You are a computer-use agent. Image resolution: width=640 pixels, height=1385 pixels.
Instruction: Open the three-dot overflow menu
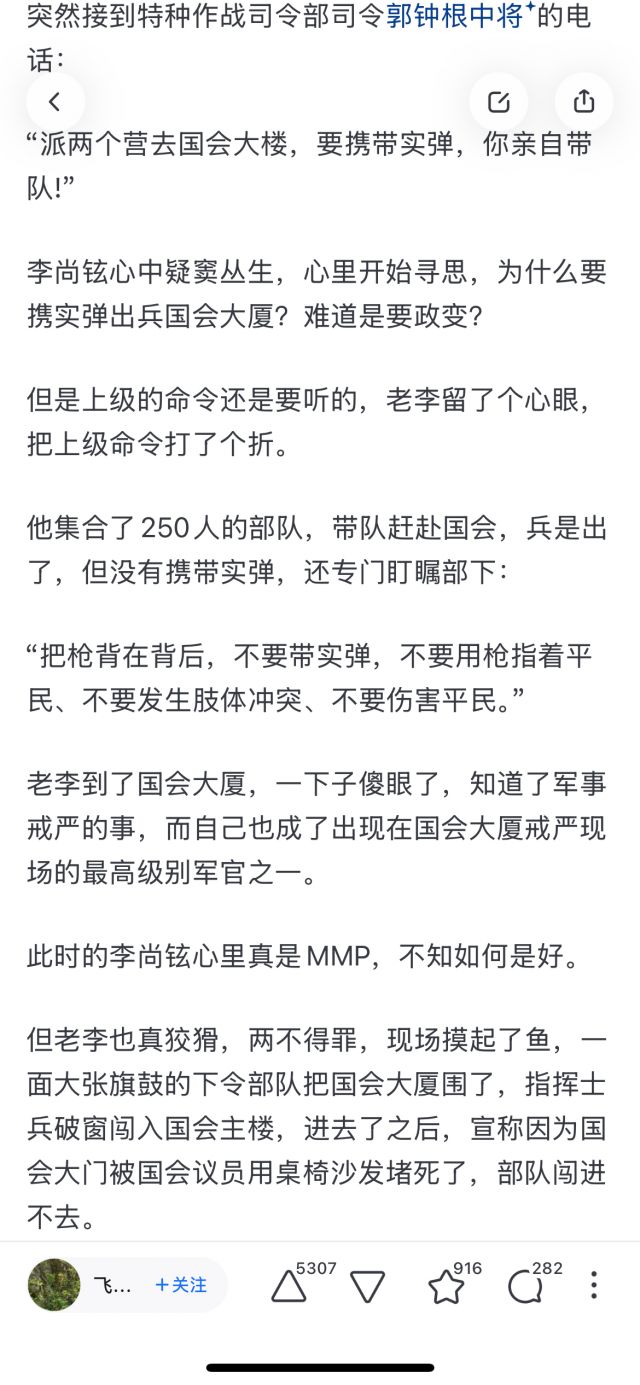click(x=594, y=1286)
